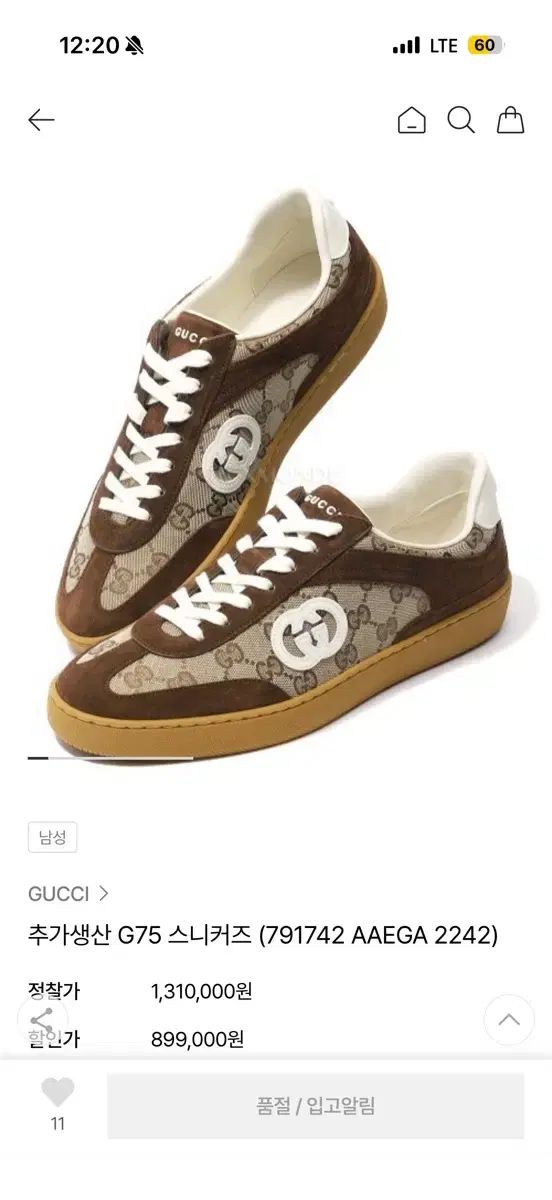Open search with the magnifier icon
This screenshot has height=1200, width=552.
pyautogui.click(x=461, y=121)
